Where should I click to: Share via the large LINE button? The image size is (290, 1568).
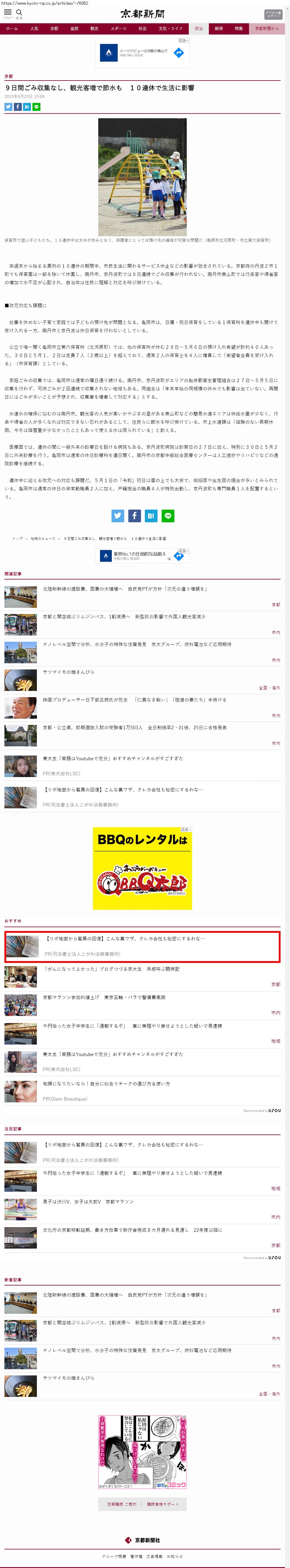pos(168,515)
